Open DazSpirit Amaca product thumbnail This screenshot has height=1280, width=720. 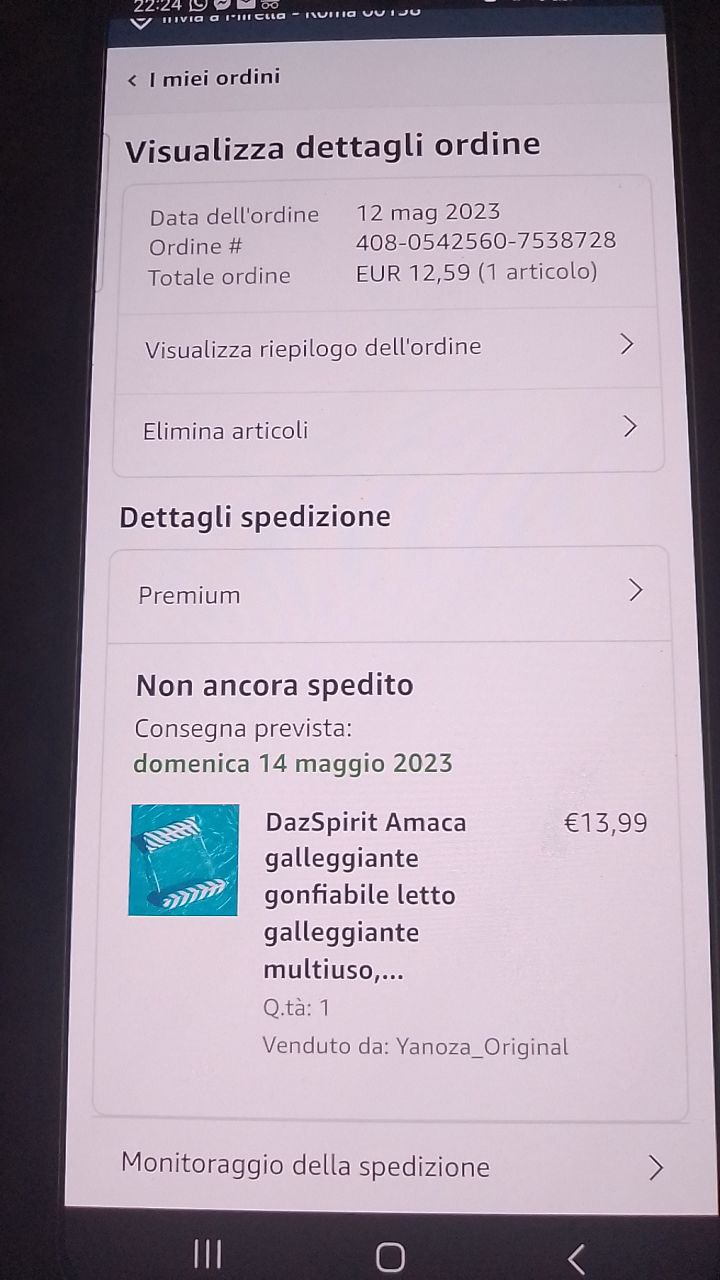pyautogui.click(x=184, y=860)
